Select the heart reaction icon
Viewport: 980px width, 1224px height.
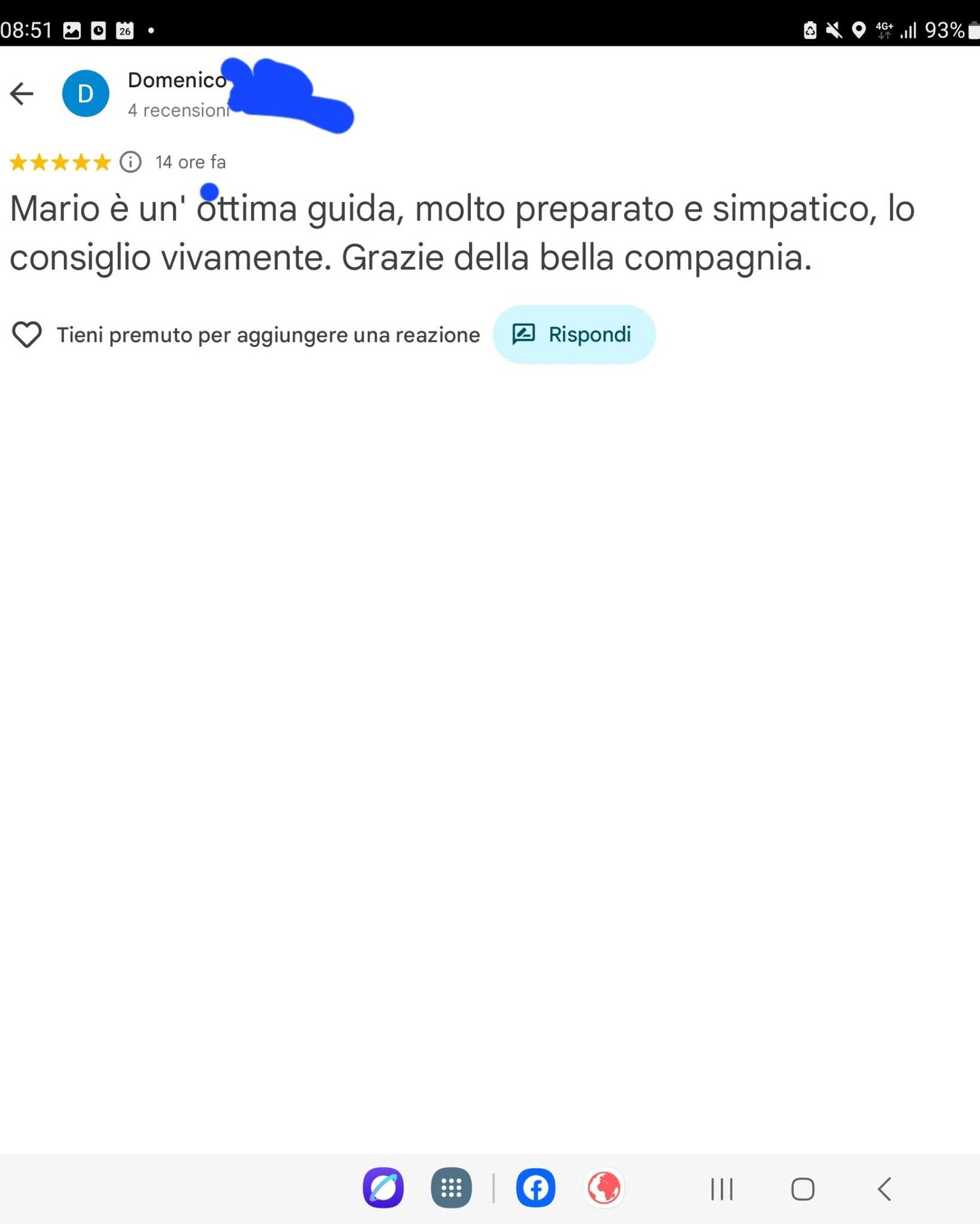27,334
